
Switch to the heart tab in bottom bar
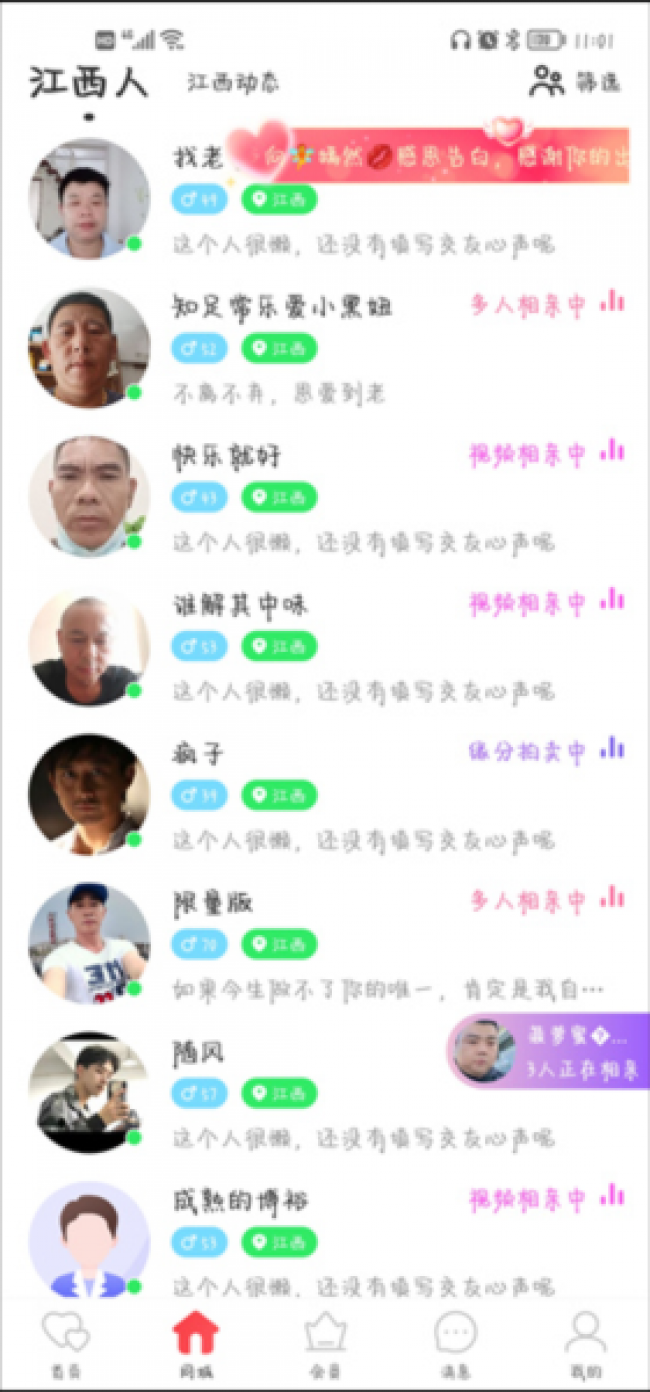pos(65,1342)
